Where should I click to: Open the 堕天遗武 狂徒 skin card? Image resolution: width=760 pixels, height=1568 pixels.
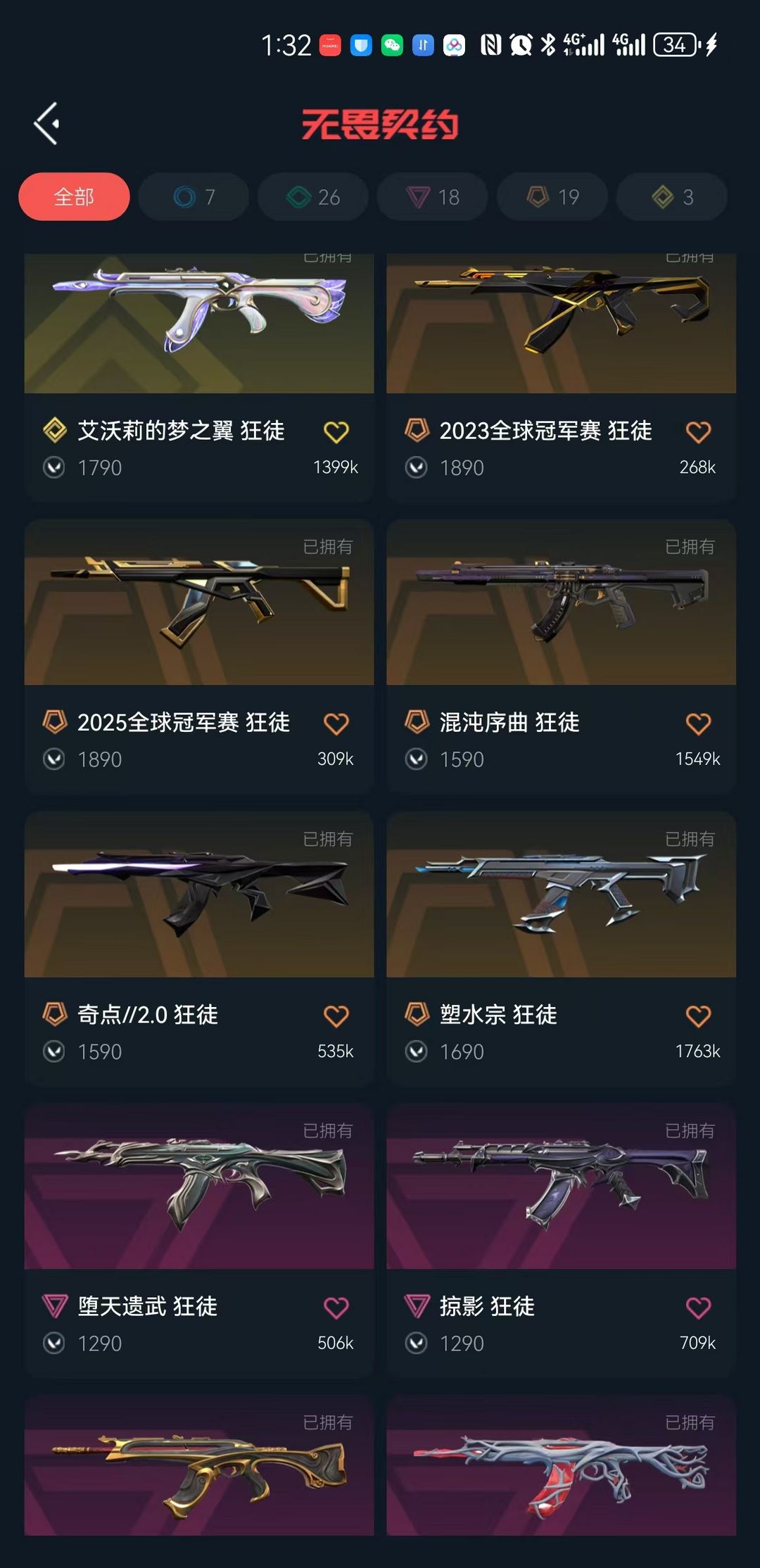click(x=199, y=1189)
